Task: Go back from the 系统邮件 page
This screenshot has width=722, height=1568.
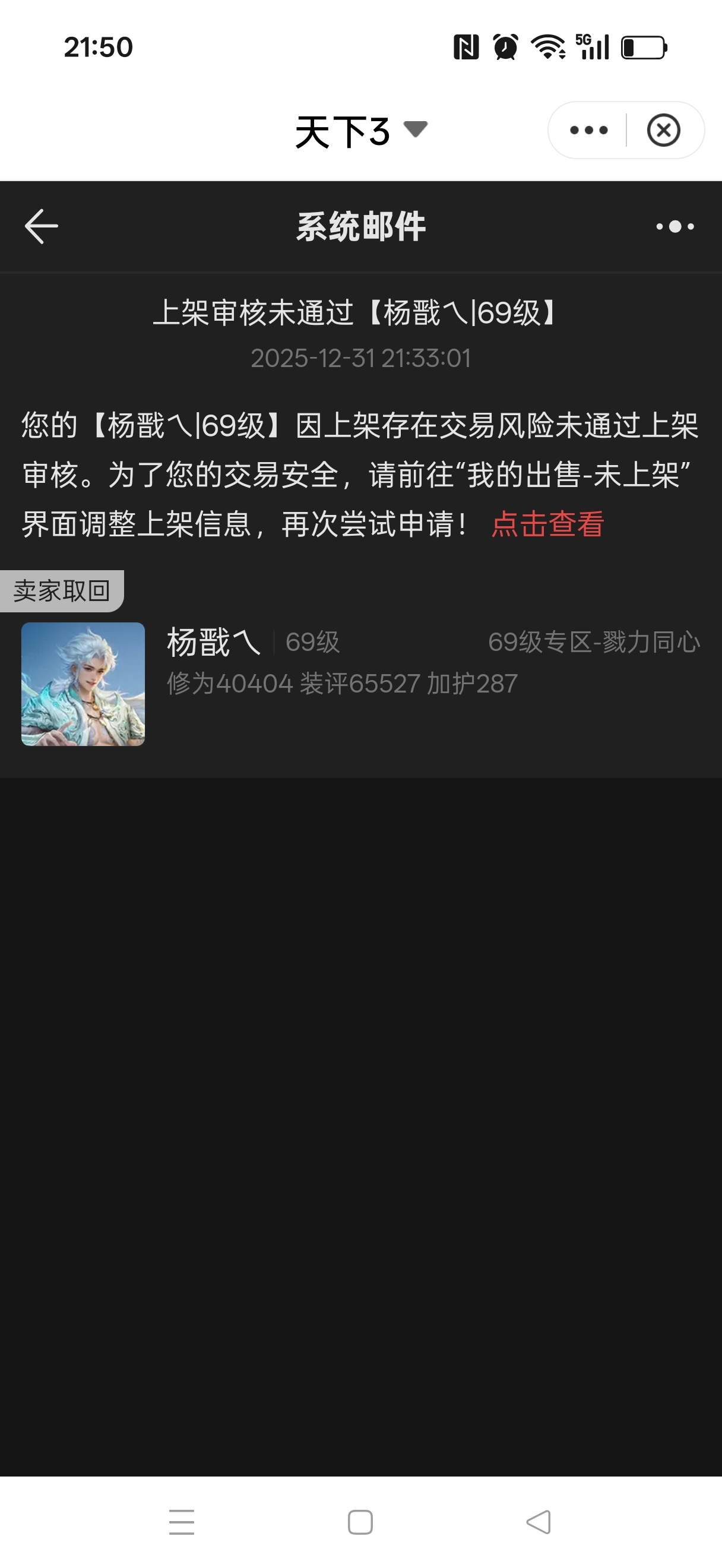Action: pyautogui.click(x=42, y=226)
